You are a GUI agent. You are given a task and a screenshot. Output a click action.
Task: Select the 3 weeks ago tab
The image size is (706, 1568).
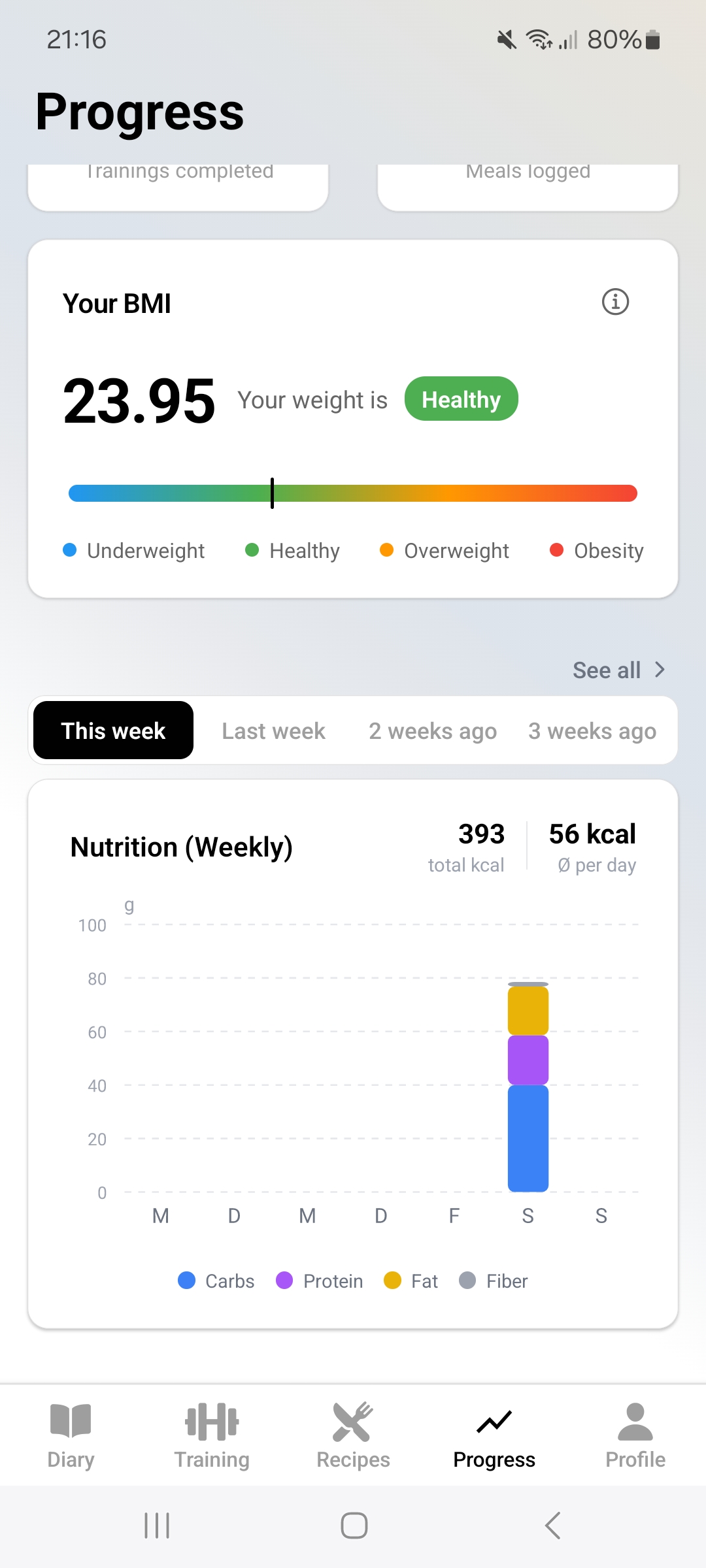592,730
